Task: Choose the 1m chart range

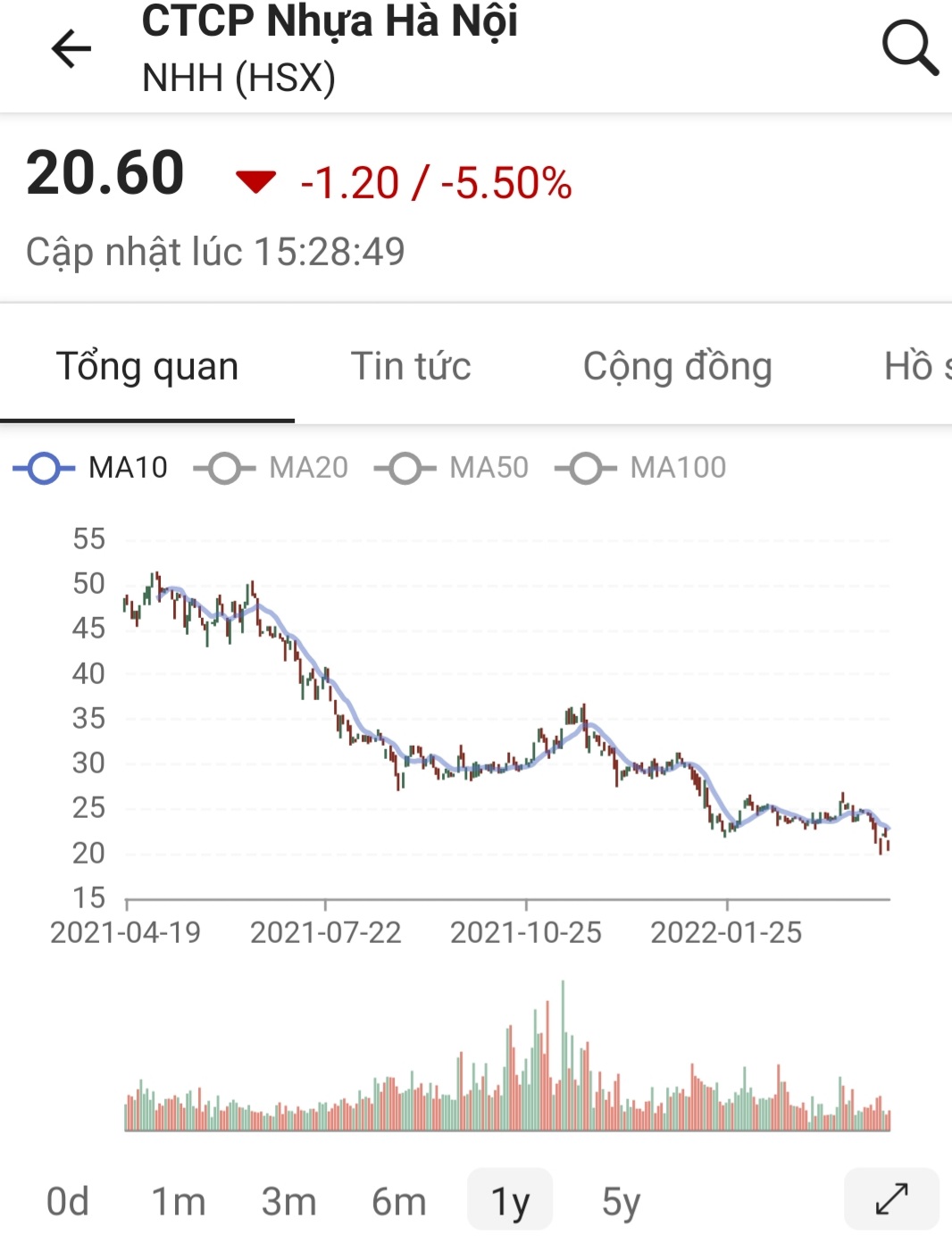Action: click(x=178, y=1201)
